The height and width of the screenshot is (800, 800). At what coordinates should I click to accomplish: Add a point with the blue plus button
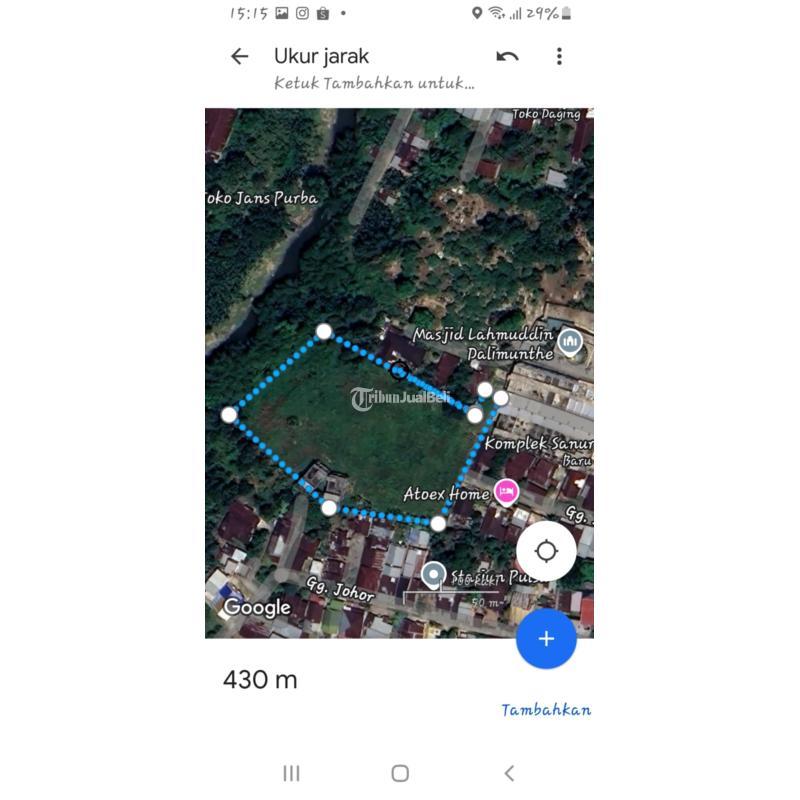point(546,639)
